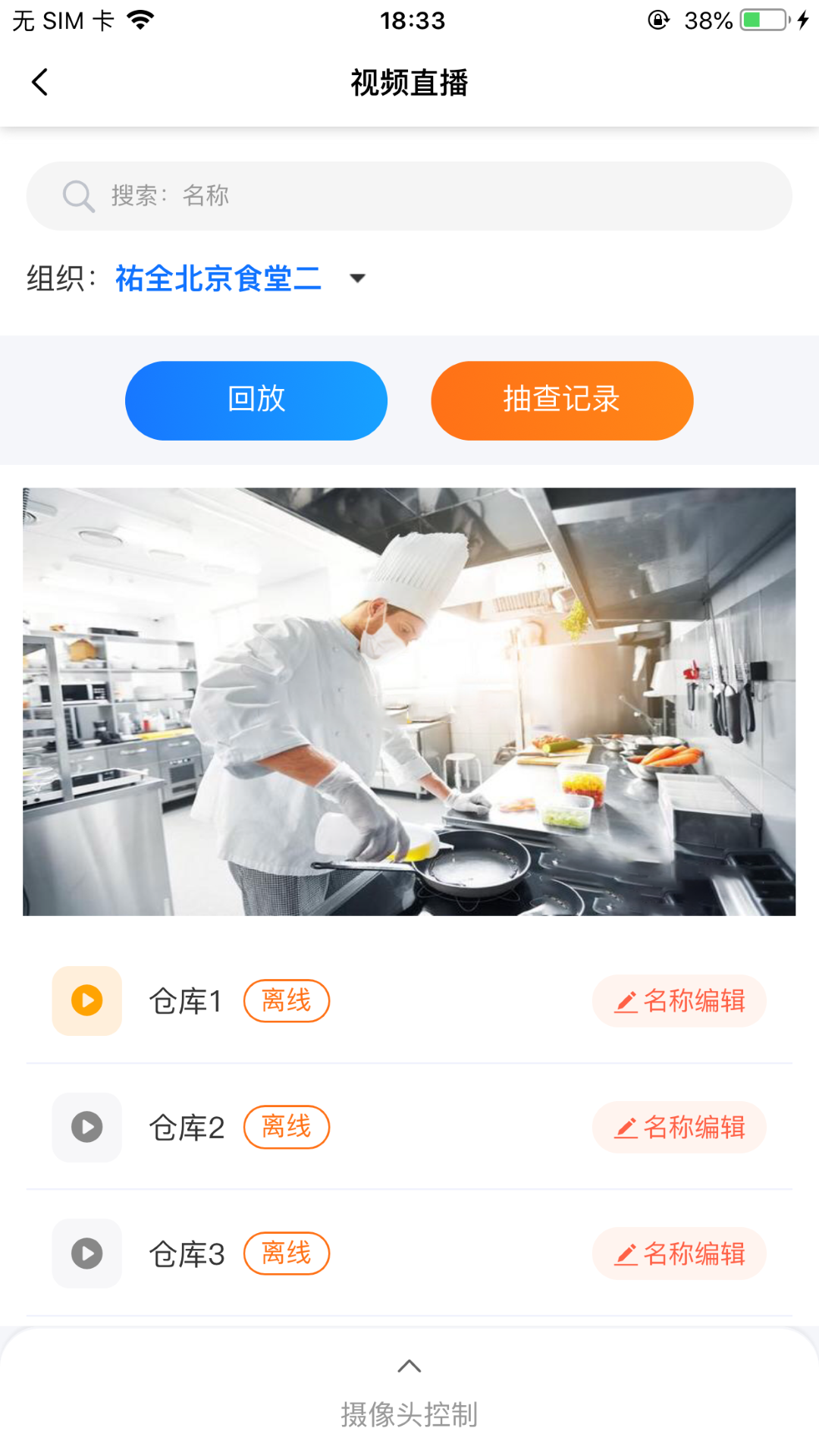This screenshot has height=1456, width=819.
Task: Click the 离线 status badge of 仓库1
Action: tap(286, 1001)
